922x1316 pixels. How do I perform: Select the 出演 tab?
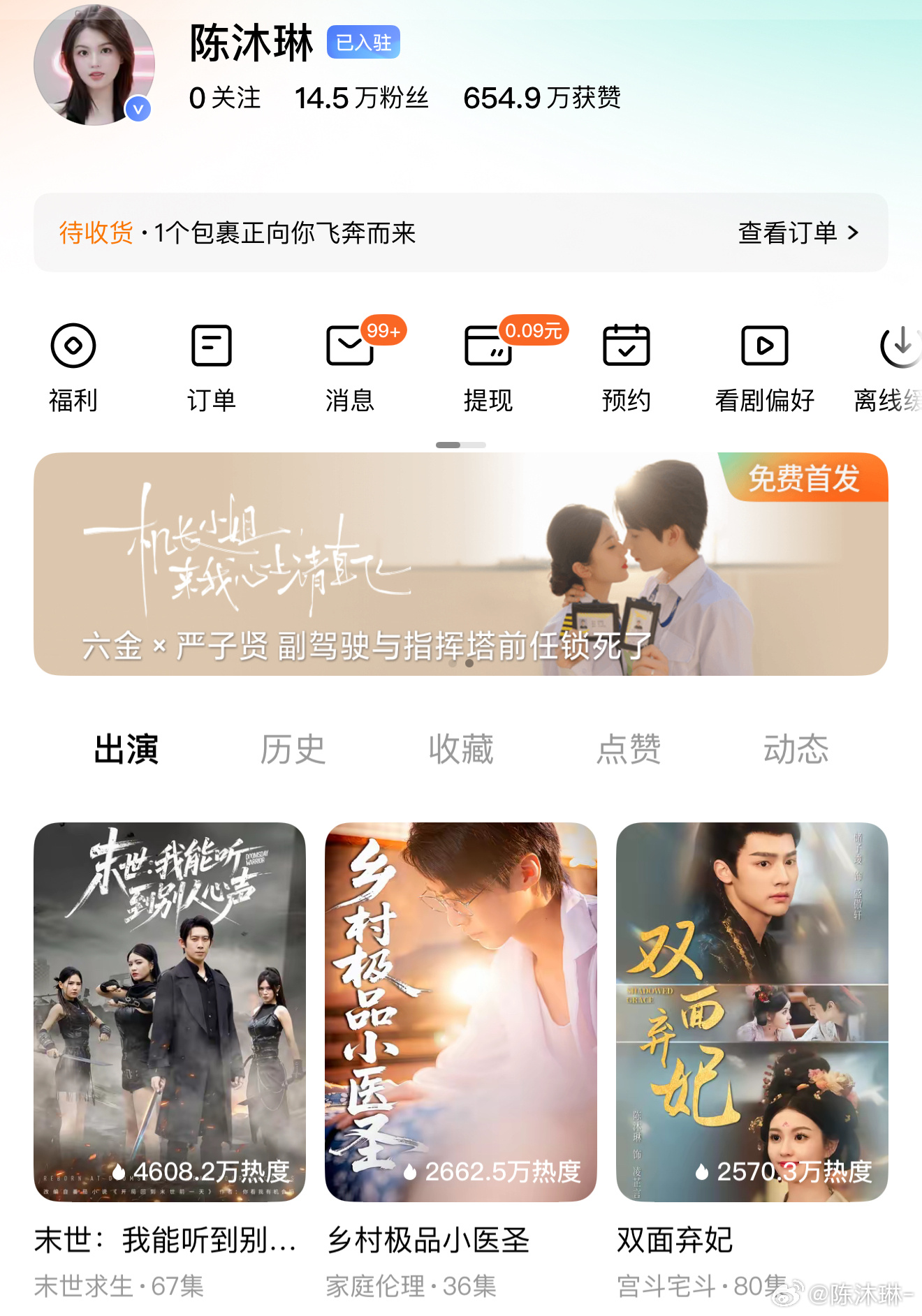tap(124, 748)
